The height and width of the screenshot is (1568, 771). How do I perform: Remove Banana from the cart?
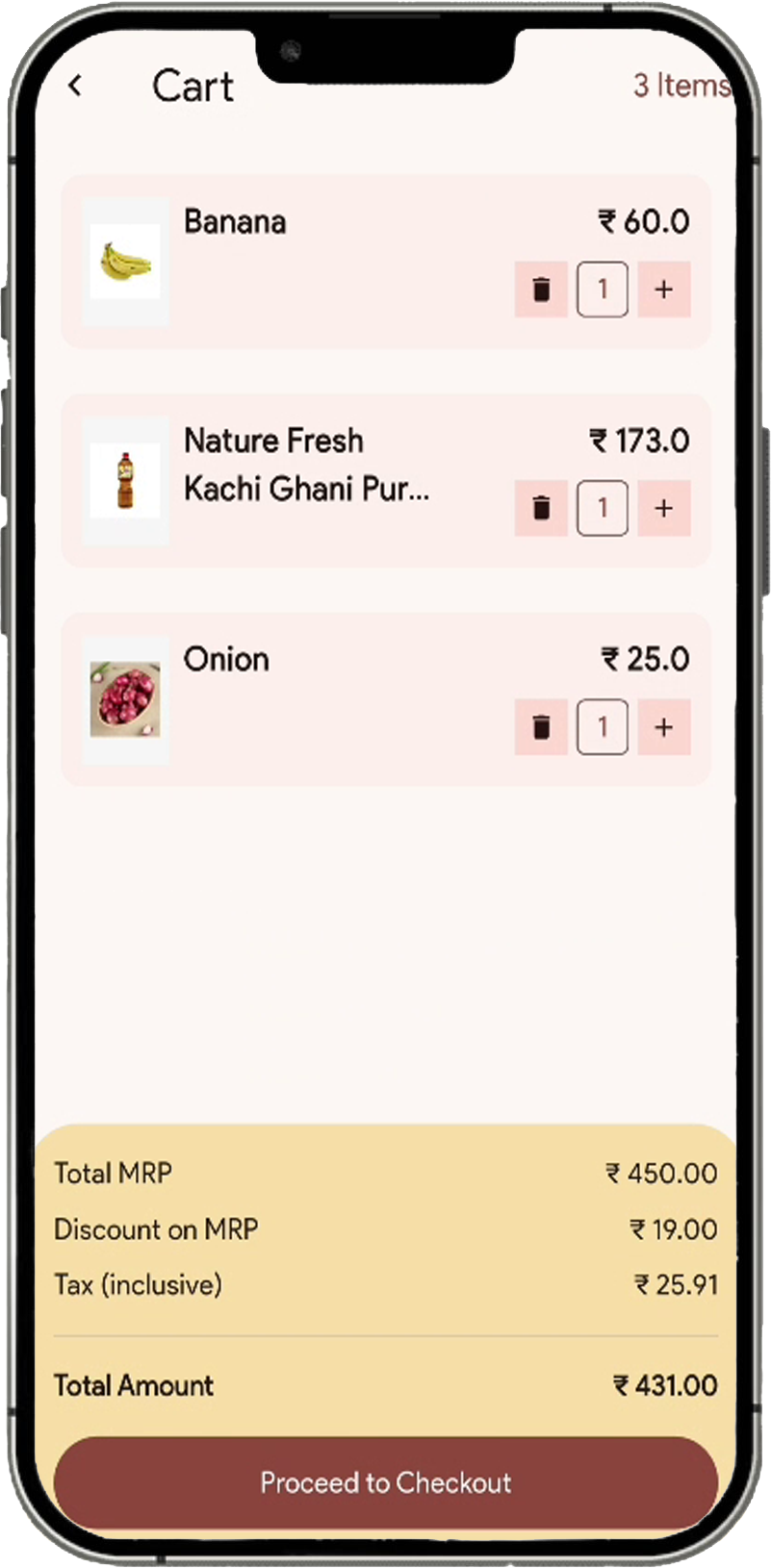point(541,289)
